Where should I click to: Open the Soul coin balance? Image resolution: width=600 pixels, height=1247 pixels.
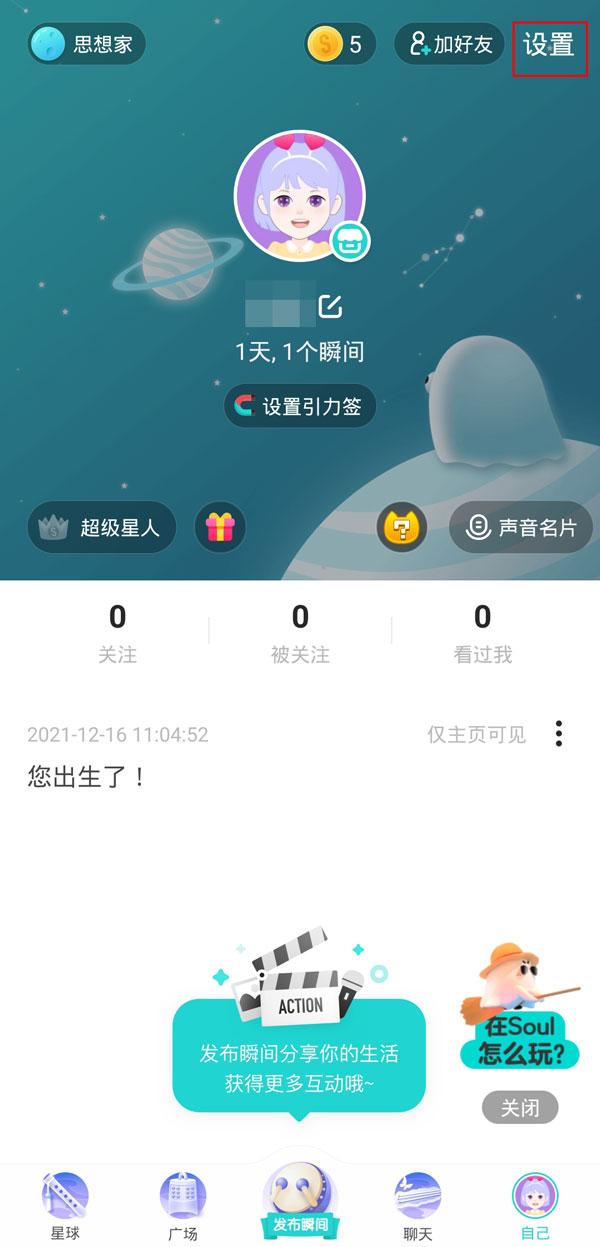click(340, 45)
